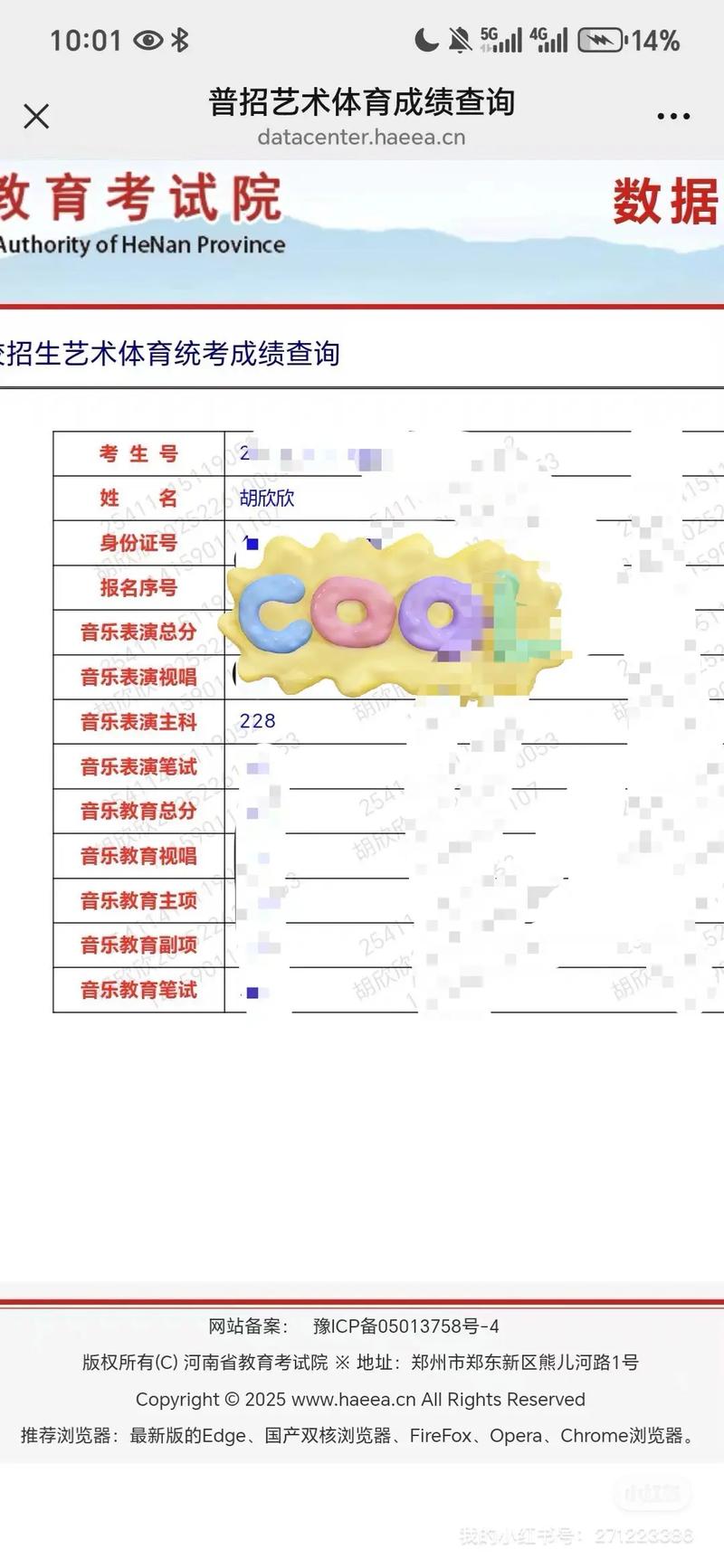Viewport: 724px width, 1568px height.
Task: Tap the 5G signal strength icon
Action: [500, 38]
